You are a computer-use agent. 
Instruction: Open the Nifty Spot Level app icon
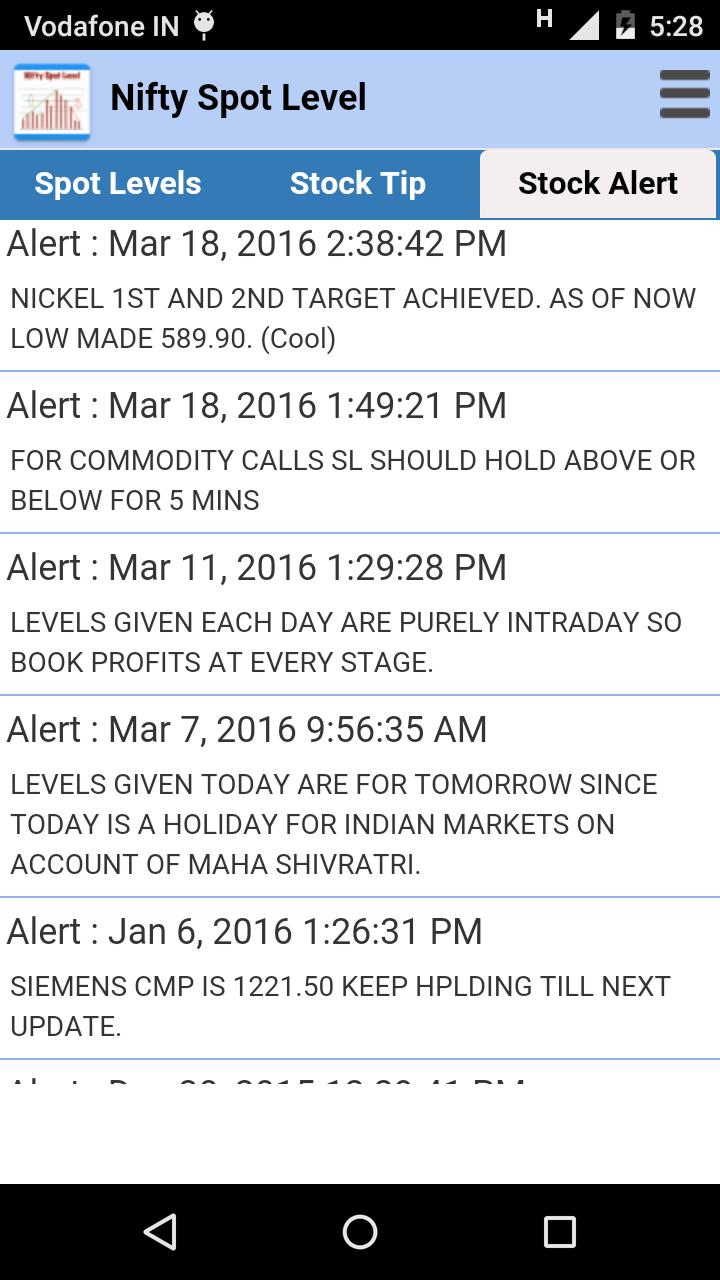[x=52, y=100]
